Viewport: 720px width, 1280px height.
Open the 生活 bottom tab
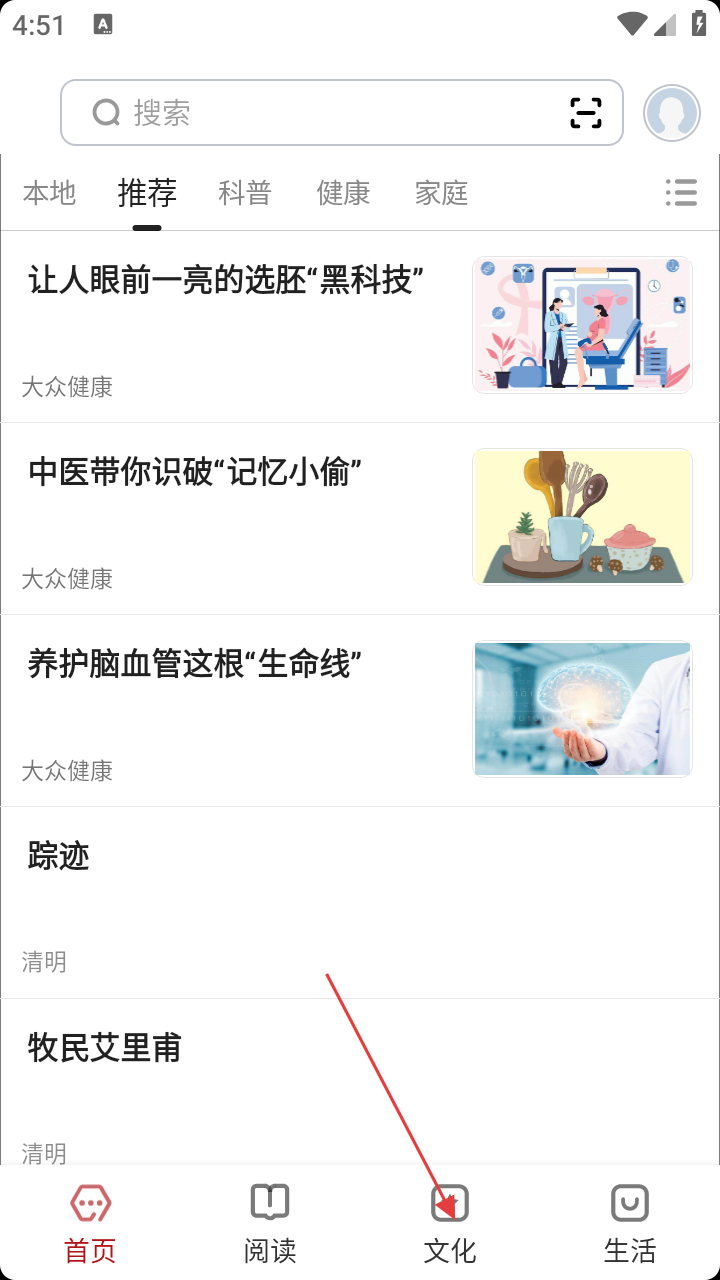[x=630, y=1223]
